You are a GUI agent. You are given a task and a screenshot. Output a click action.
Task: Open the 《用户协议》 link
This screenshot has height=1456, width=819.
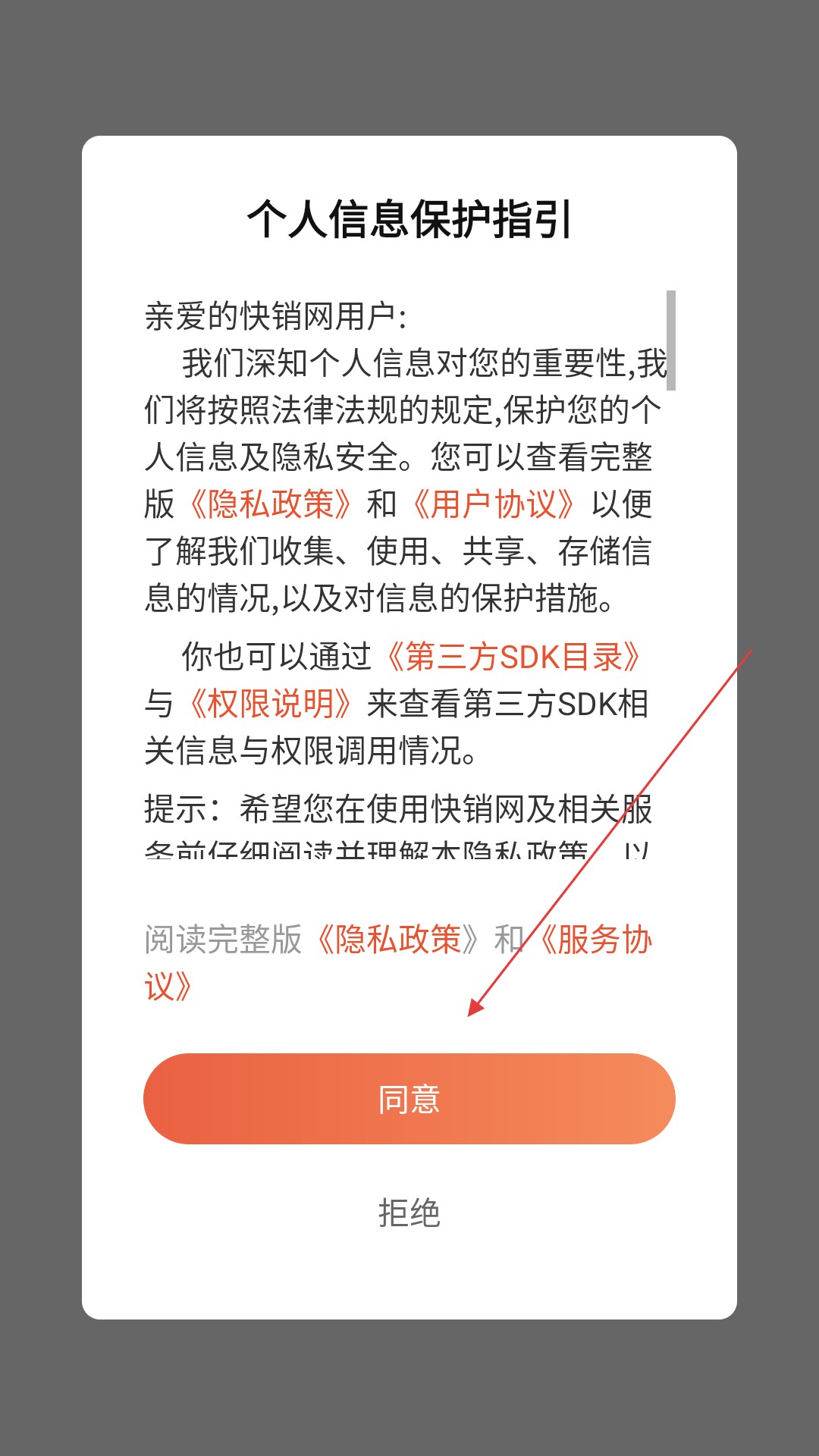point(493,504)
